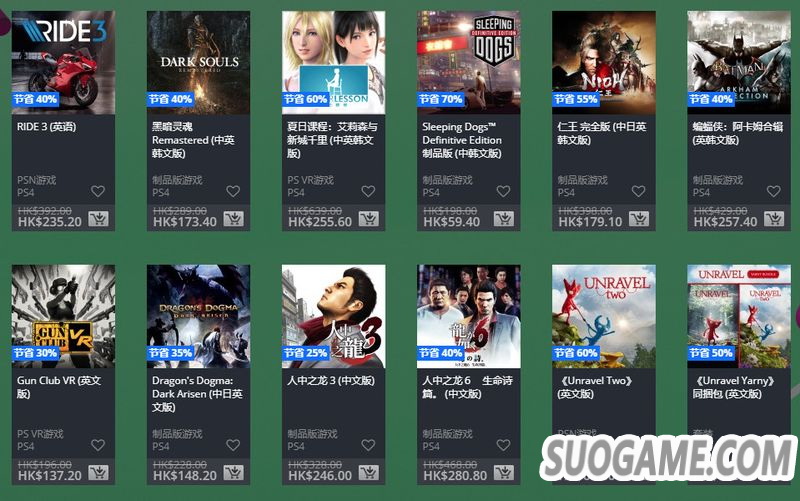800x501 pixels.
Task: Add RIDE 3 to the cart
Action: pyautogui.click(x=99, y=219)
